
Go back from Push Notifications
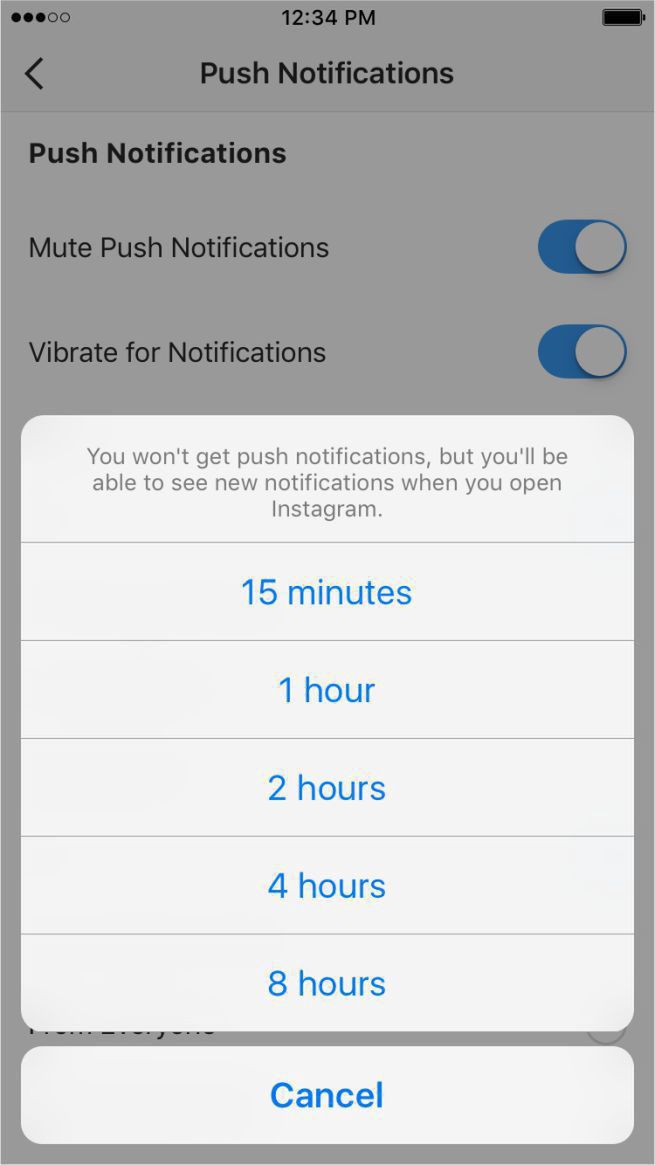click(35, 73)
